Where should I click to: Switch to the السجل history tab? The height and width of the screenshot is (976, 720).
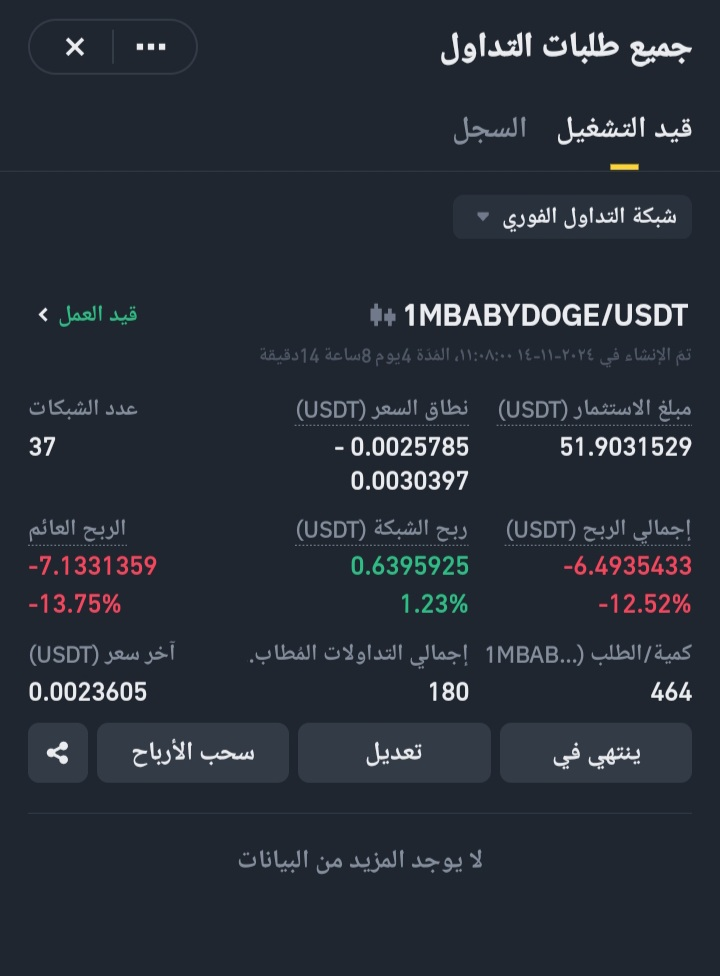pyautogui.click(x=489, y=129)
